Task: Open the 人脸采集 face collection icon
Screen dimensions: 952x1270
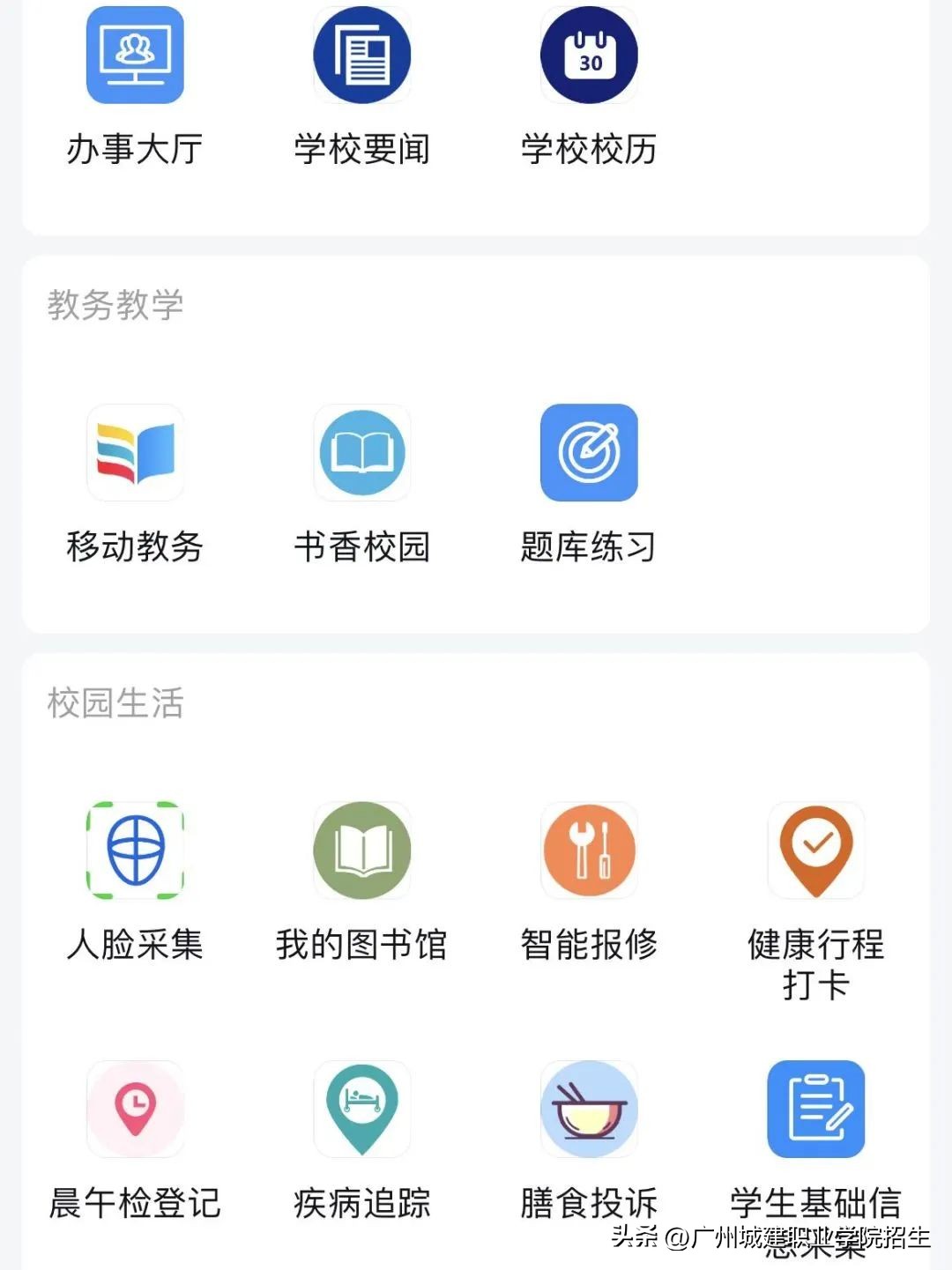Action: [x=134, y=849]
